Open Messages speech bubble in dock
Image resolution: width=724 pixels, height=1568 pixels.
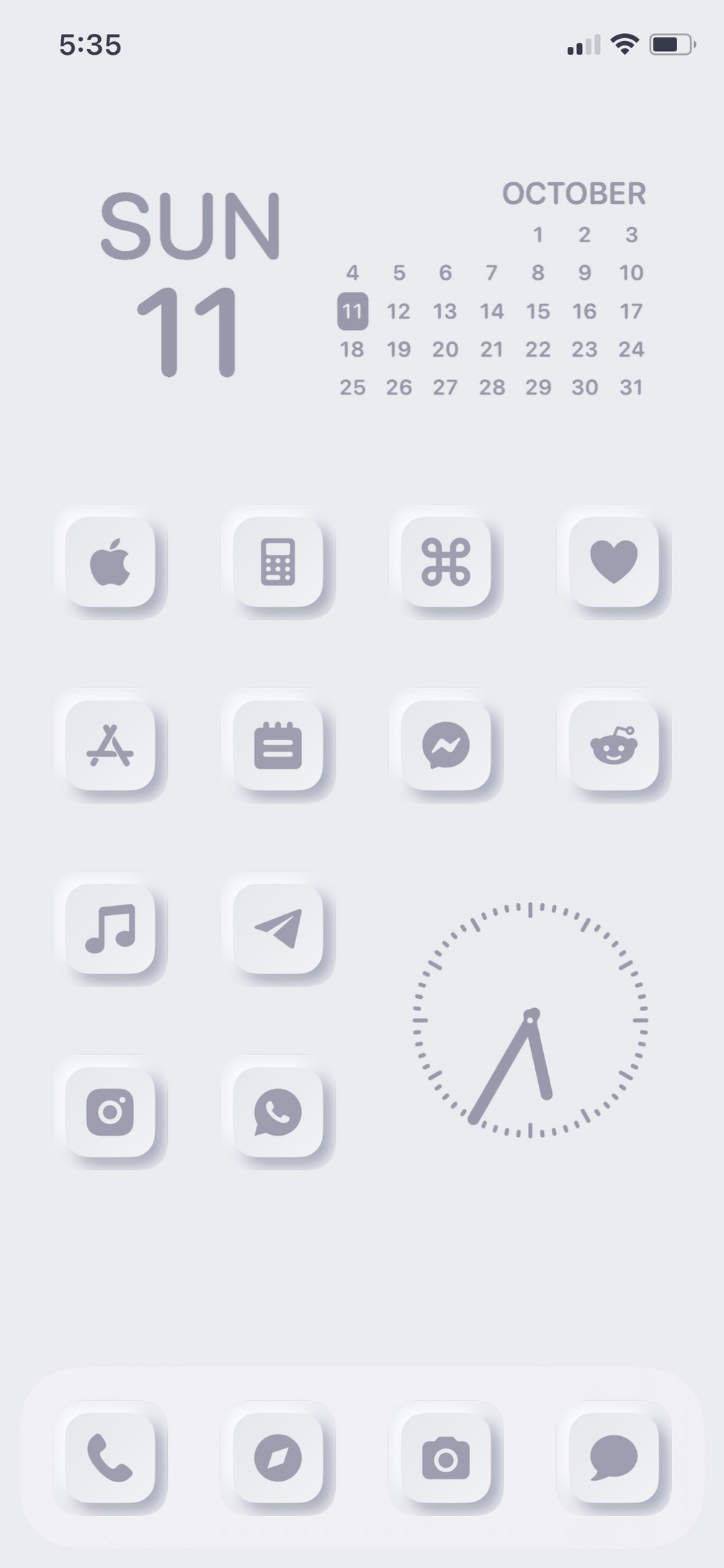click(614, 1458)
